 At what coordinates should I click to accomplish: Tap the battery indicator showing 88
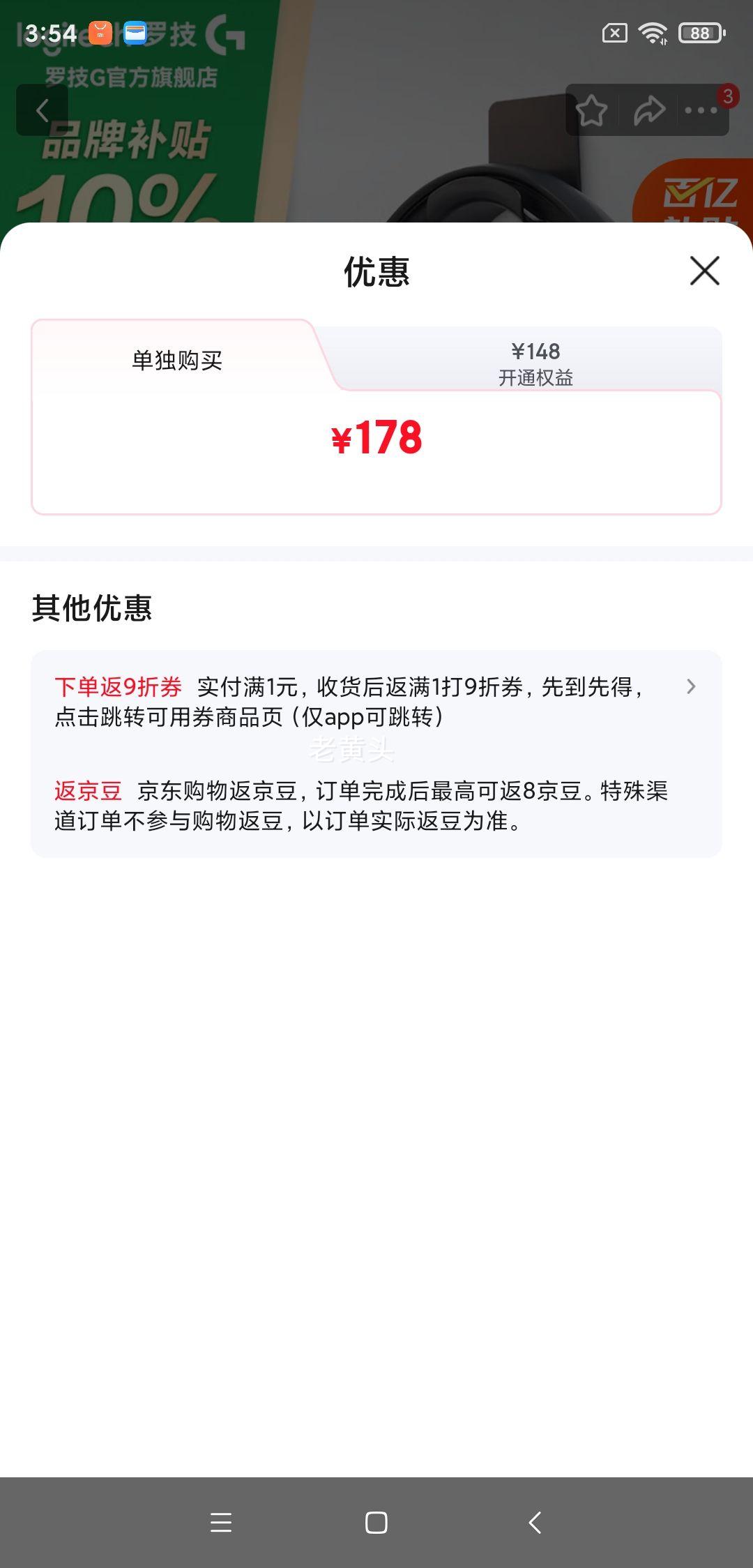(x=701, y=31)
